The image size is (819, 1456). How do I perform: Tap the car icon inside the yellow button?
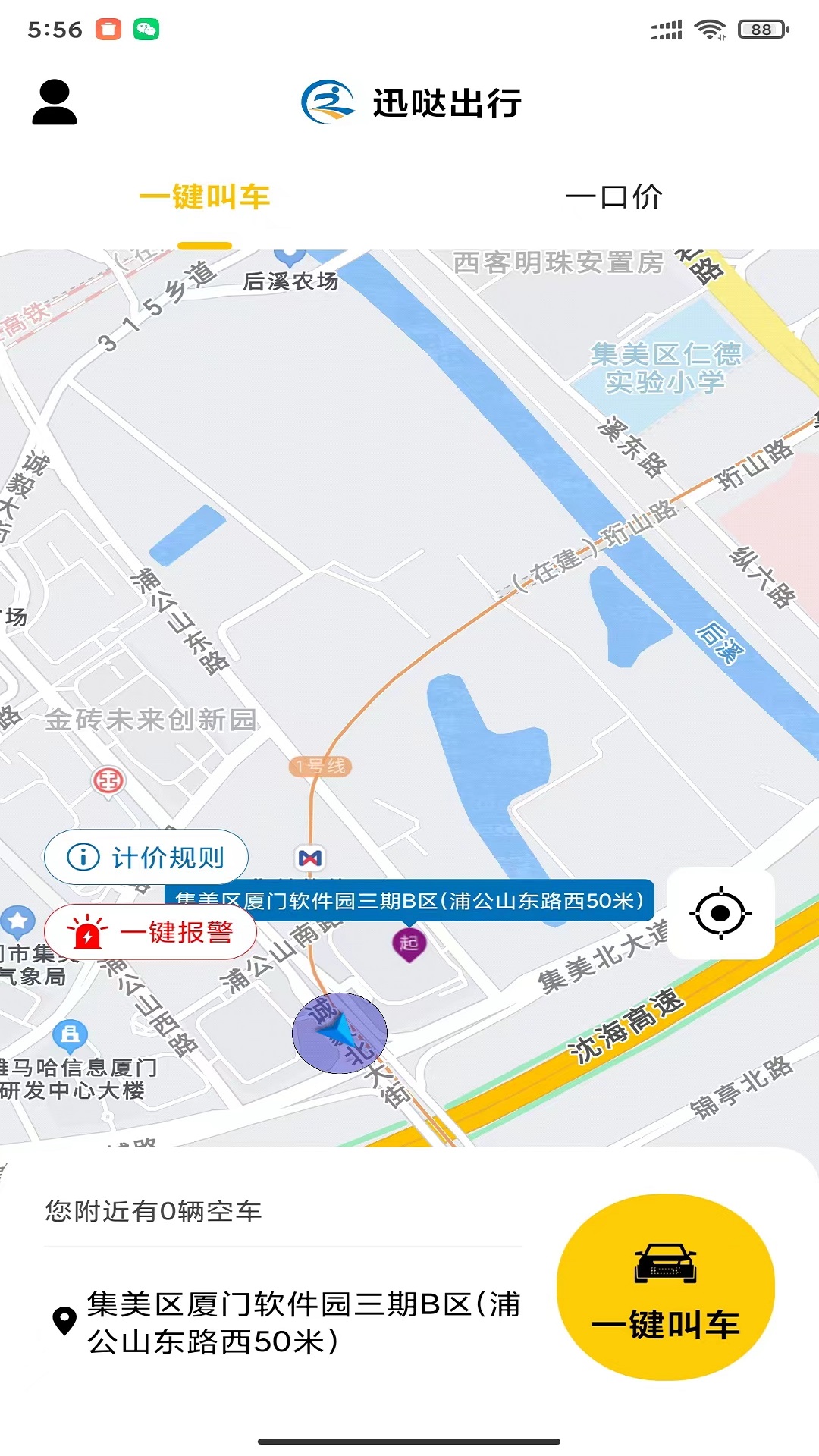(665, 1262)
